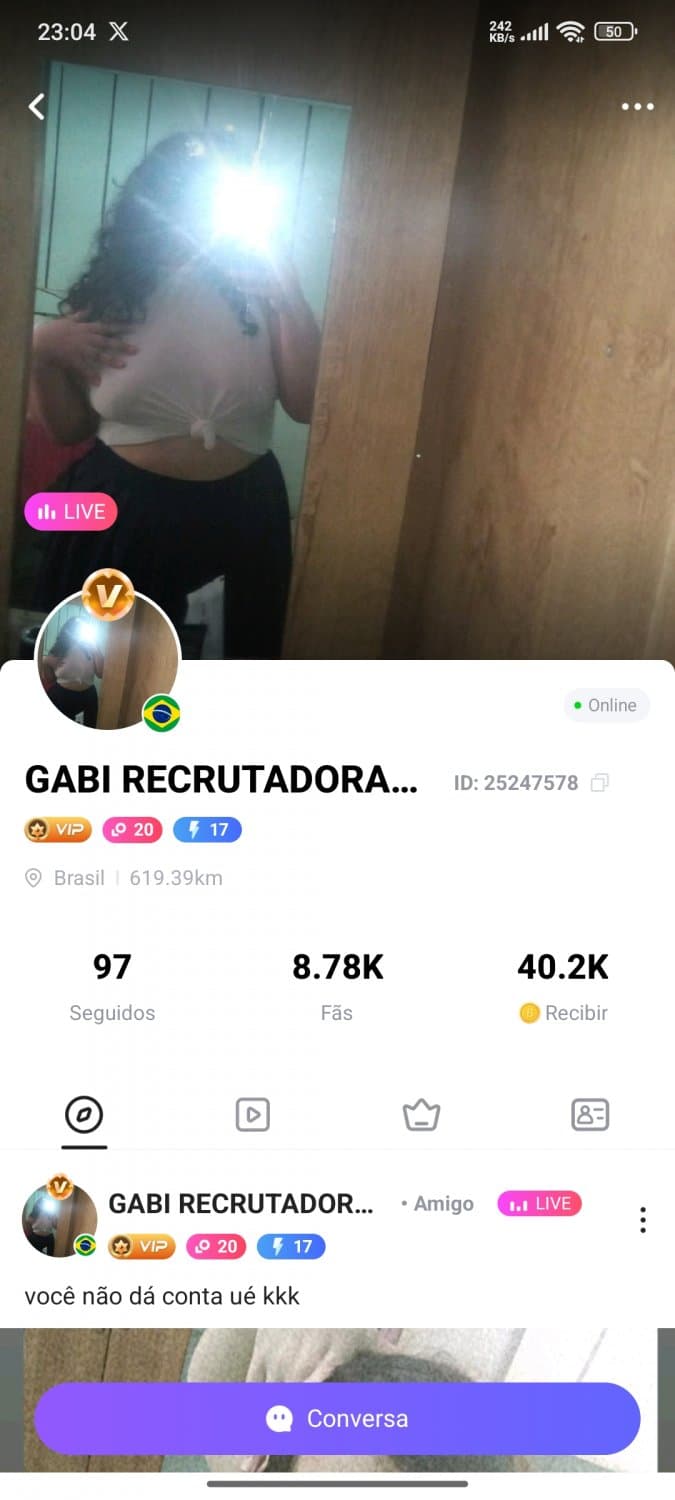This screenshot has height=1500, width=675.
Task: Switch to the crown ranking tab
Action: pyautogui.click(x=421, y=1114)
